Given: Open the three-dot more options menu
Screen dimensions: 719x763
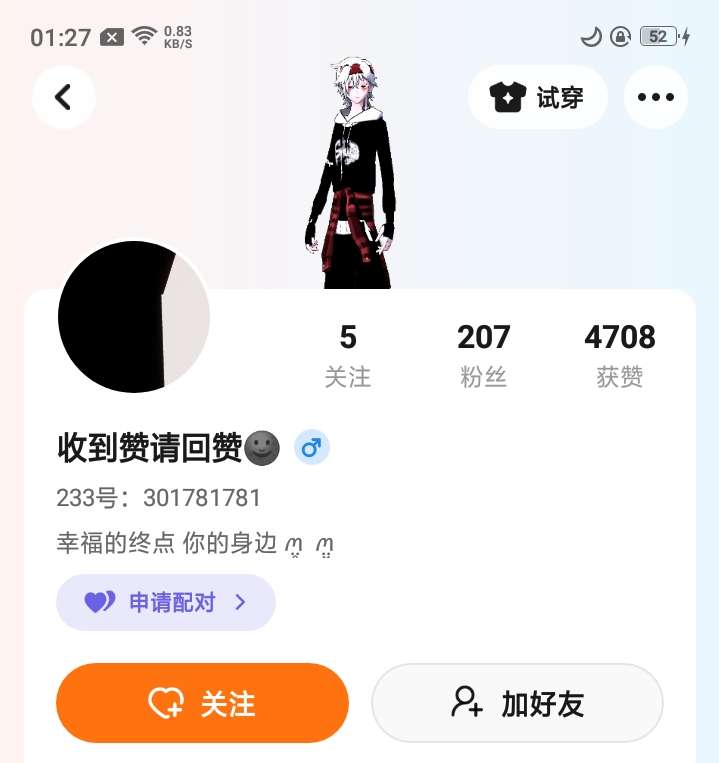Looking at the screenshot, I should point(656,97).
